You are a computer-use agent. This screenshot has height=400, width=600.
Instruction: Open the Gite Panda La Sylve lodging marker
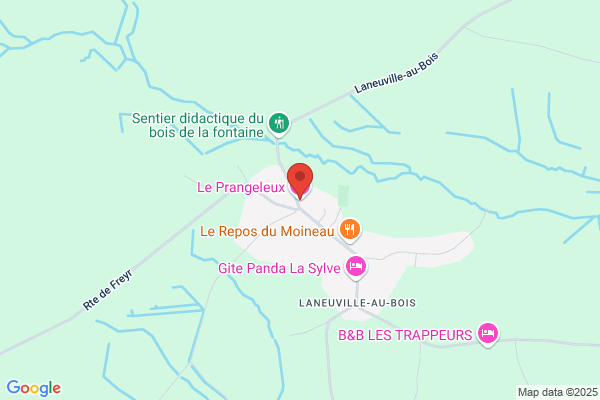[x=356, y=267]
